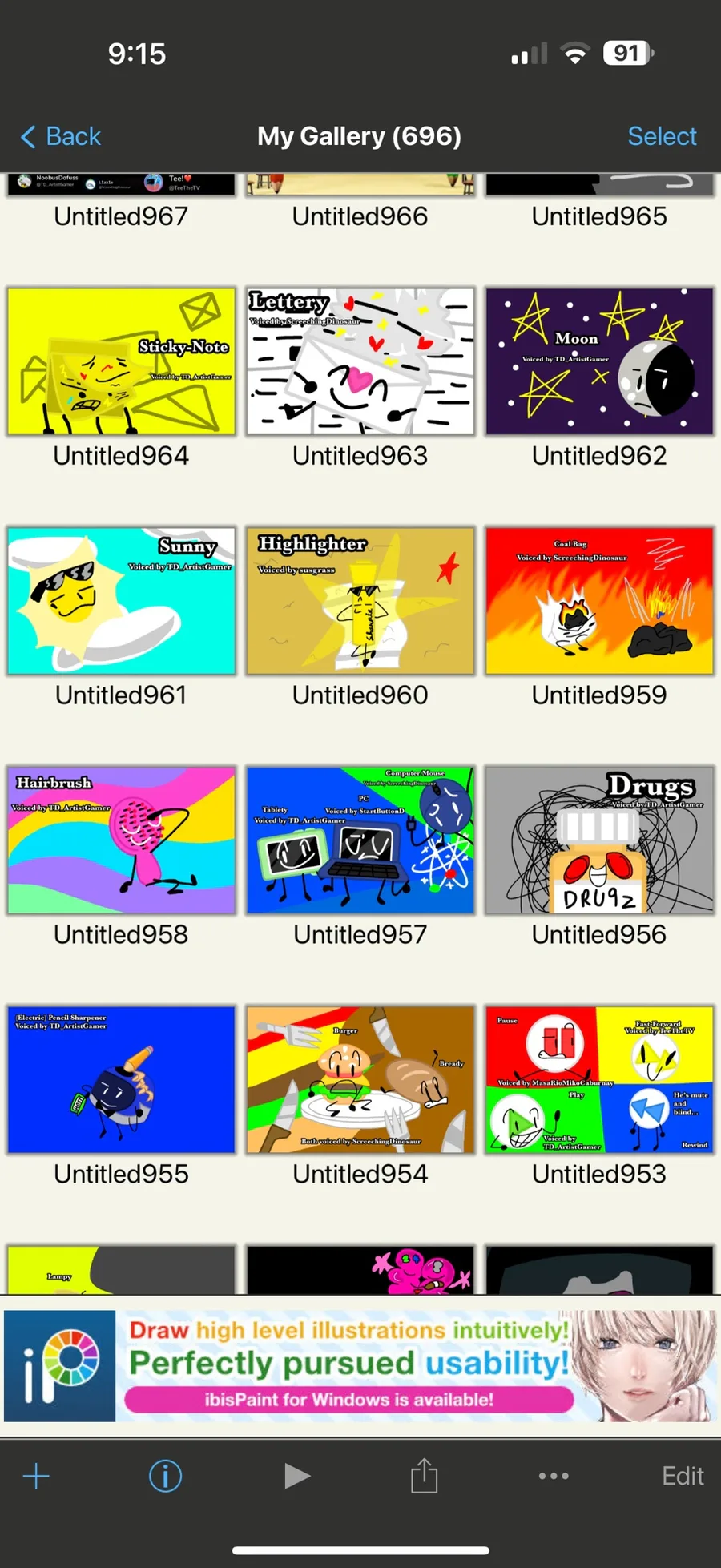Share the selected artwork

(424, 1475)
